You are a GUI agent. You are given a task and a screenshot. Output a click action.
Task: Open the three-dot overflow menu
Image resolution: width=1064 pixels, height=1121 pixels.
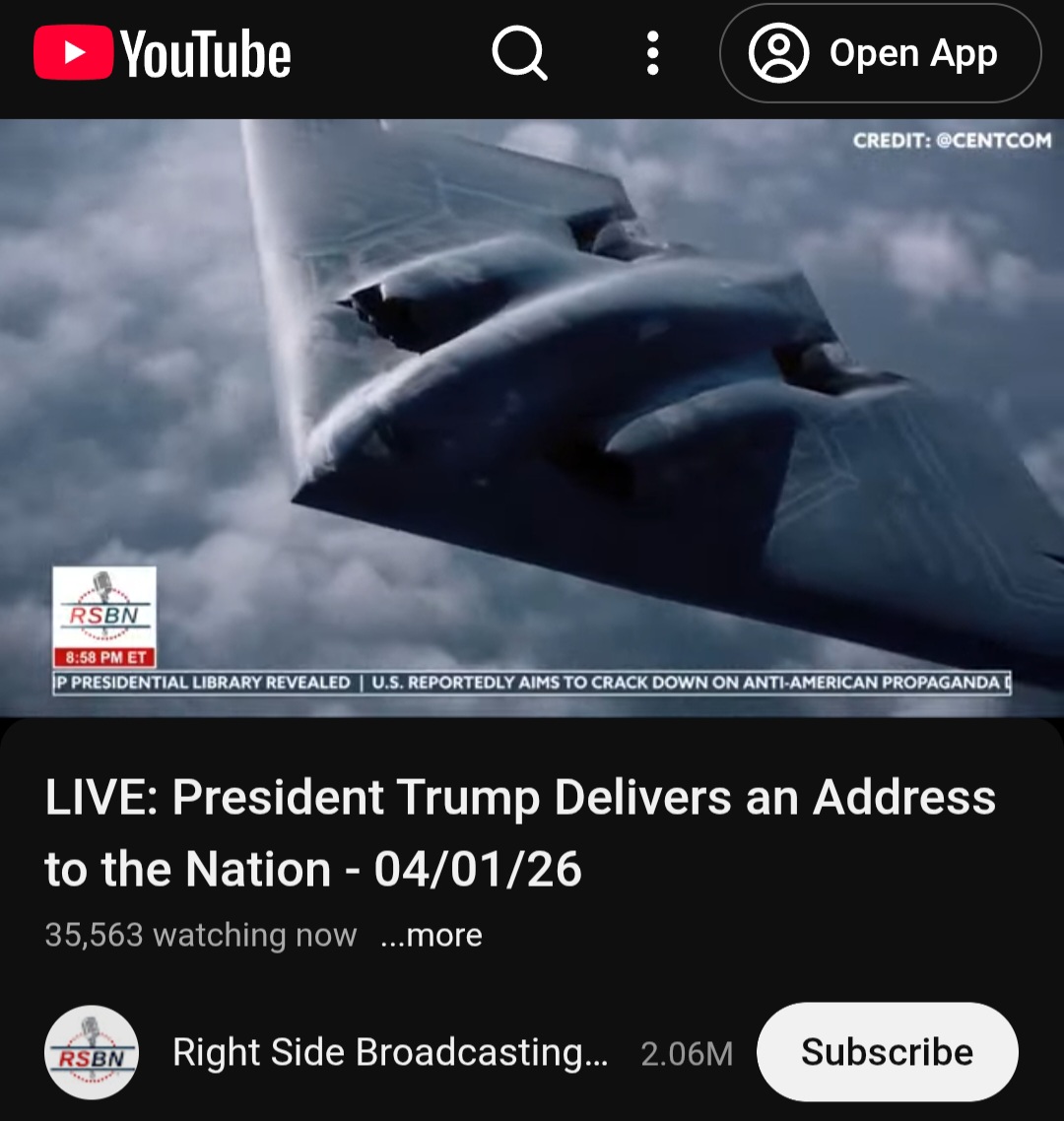pos(652,53)
